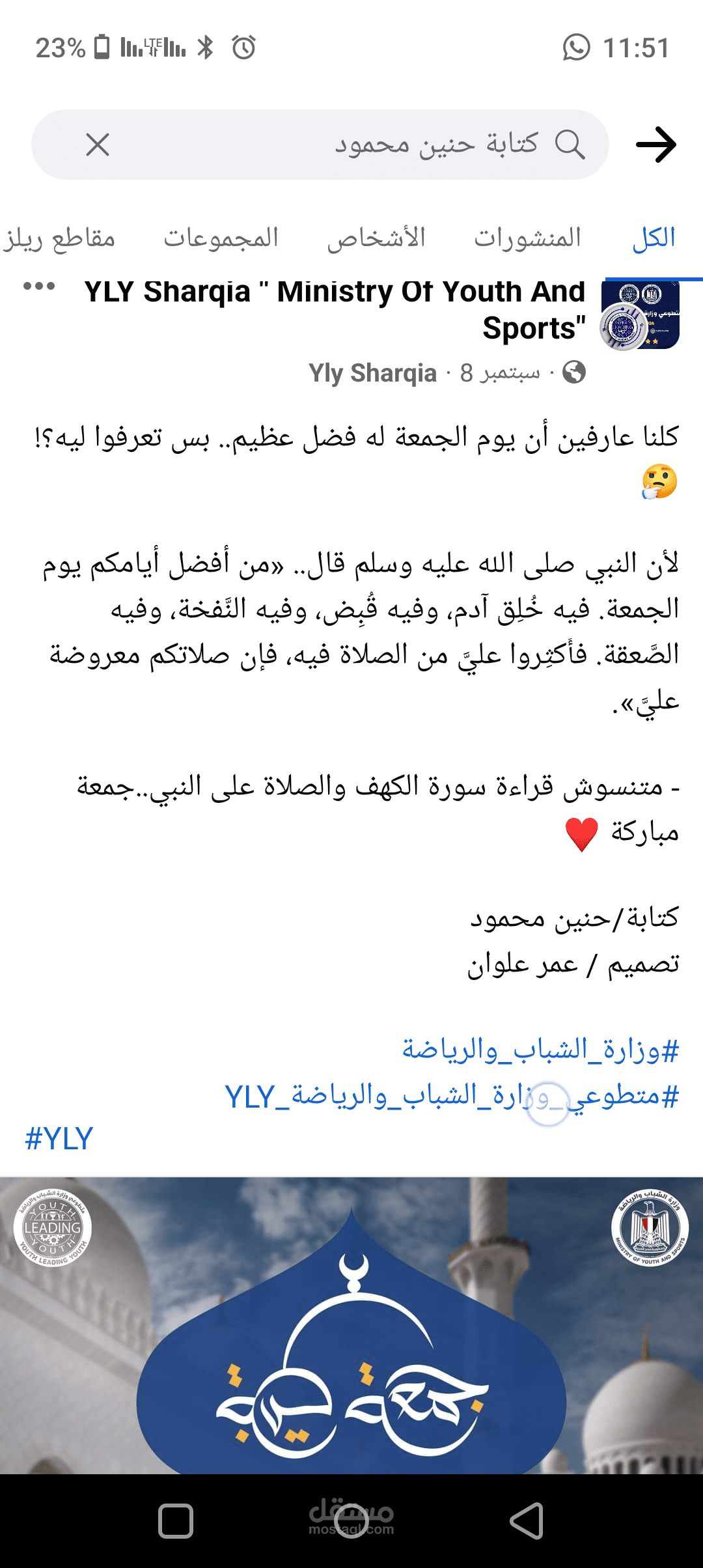The width and height of the screenshot is (703, 1568).
Task: Open the #YLY hashtag
Action: point(59,1139)
